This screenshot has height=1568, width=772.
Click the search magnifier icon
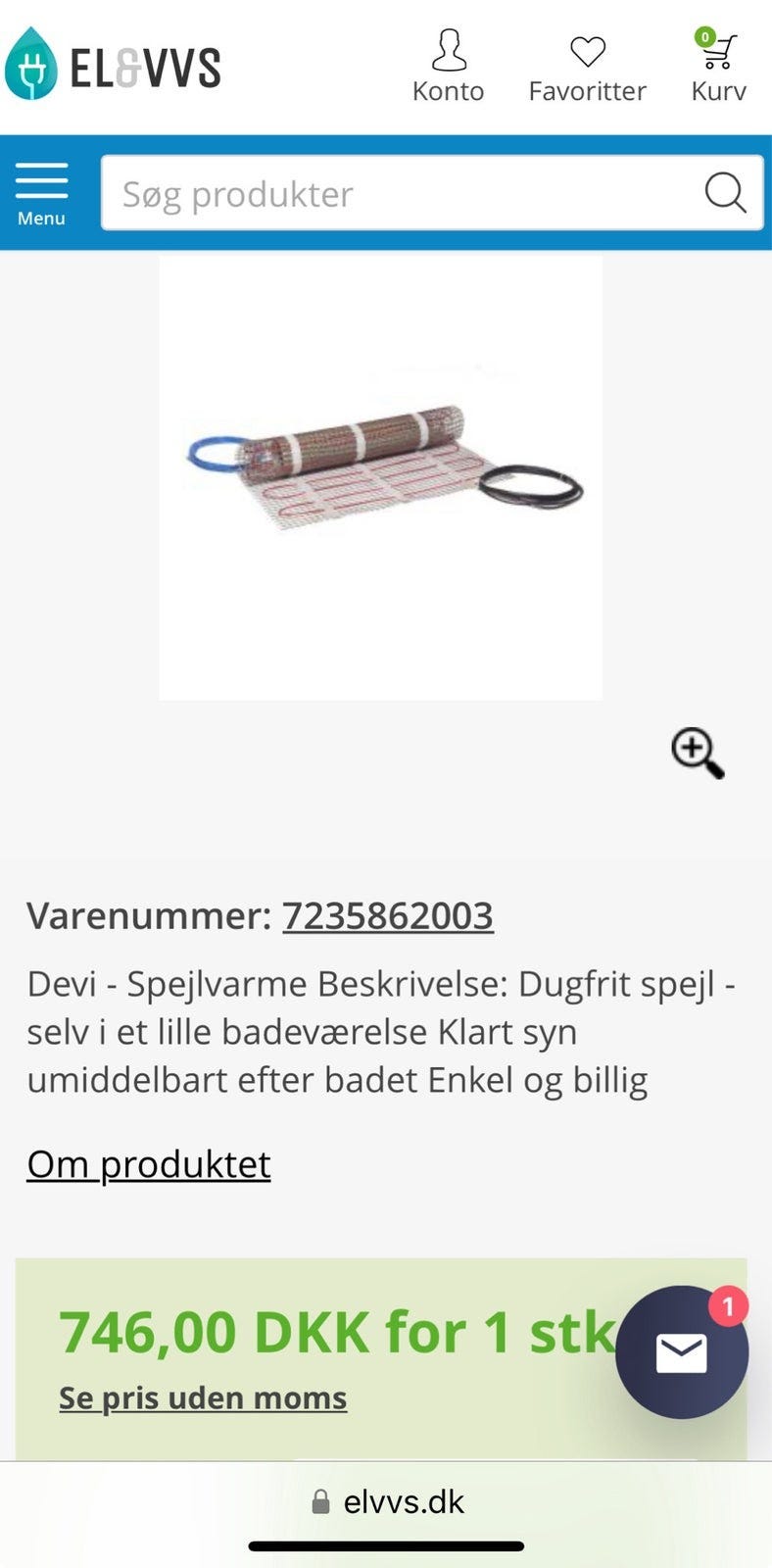point(725,192)
